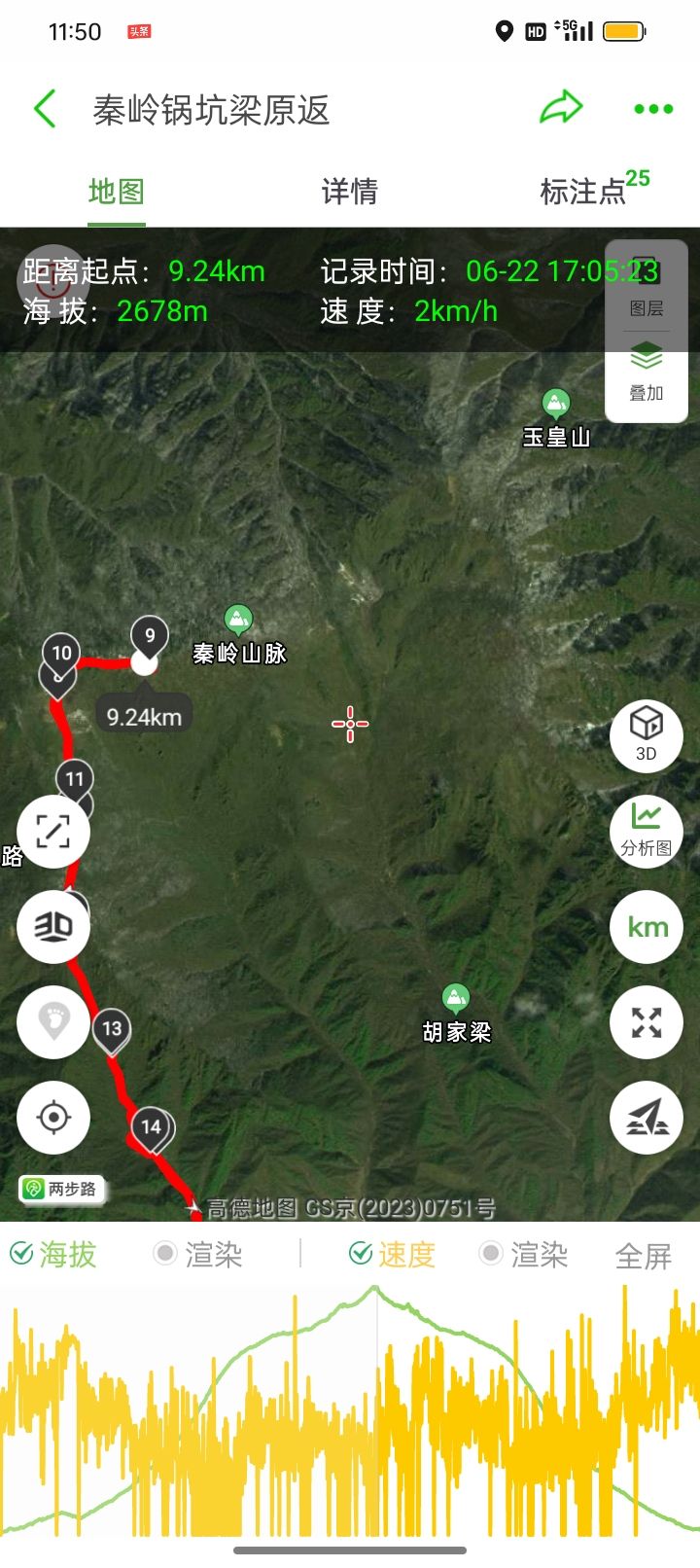Viewport: 700px width, 1568px height.
Task: Switch the map to 3D view
Action: click(647, 735)
